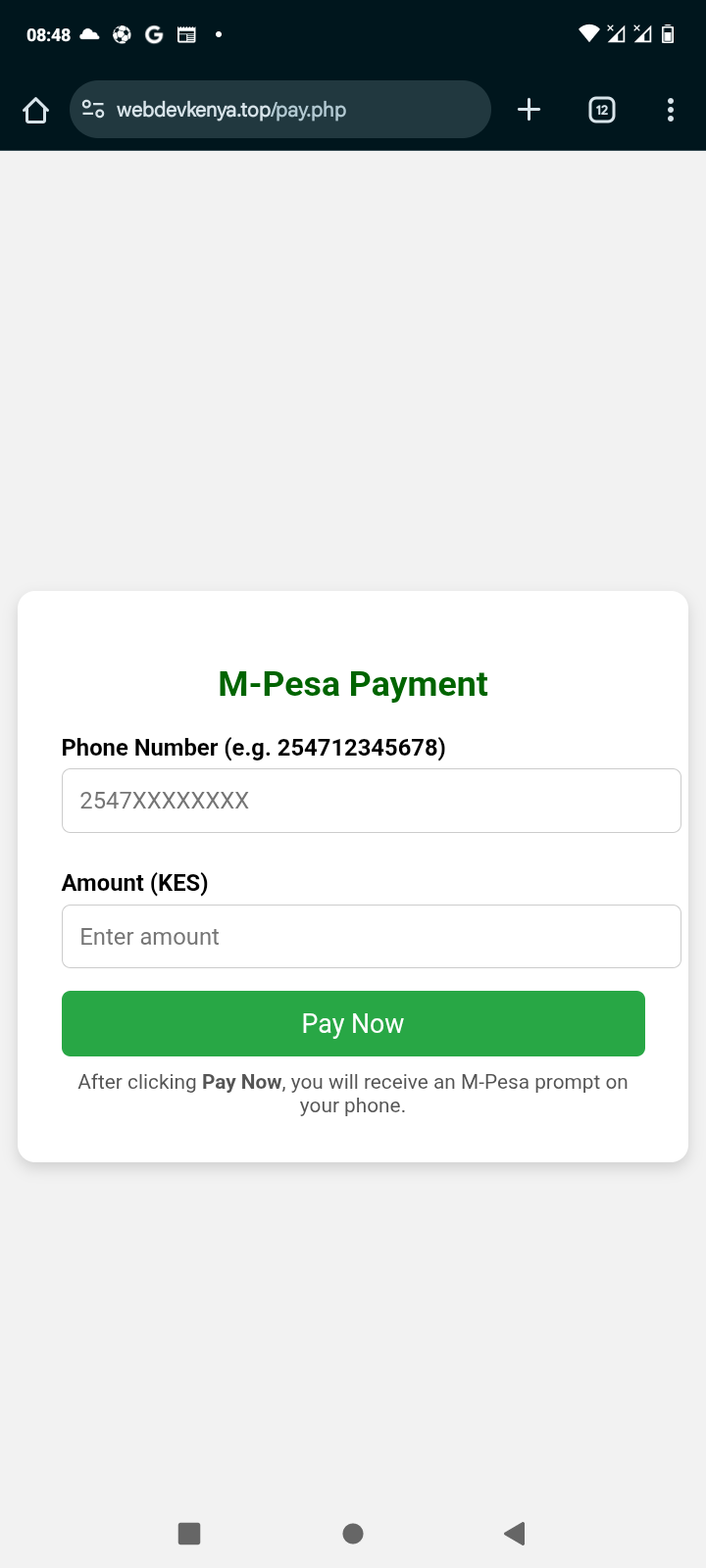Tap the Home icon in the browser toolbar
Screen dimensions: 706x1568
pos(35,110)
